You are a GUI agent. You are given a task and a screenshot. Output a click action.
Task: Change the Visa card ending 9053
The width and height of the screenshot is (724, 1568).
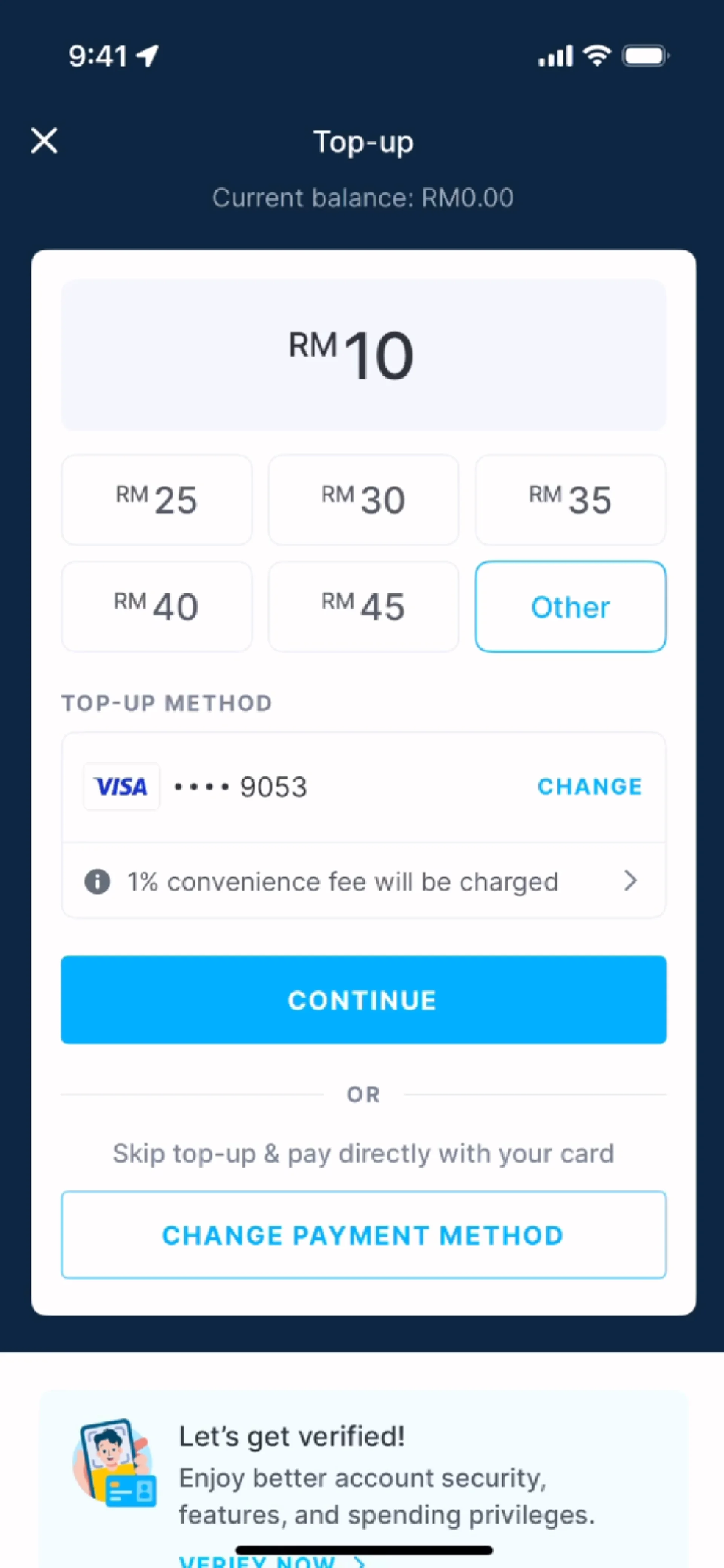point(589,786)
